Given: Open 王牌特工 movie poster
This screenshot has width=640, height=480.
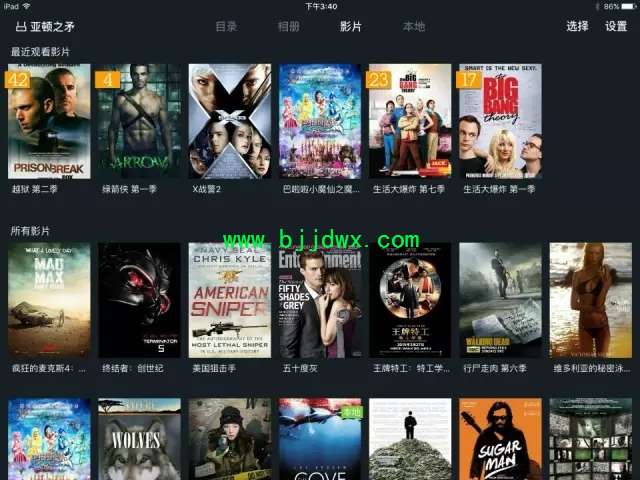Looking at the screenshot, I should 409,300.
